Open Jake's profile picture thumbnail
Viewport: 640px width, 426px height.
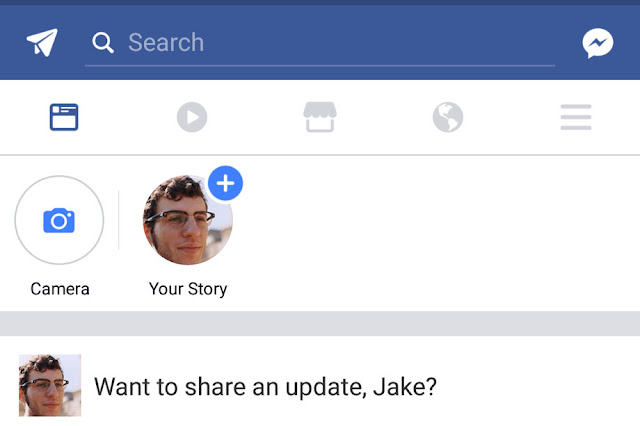click(50, 385)
